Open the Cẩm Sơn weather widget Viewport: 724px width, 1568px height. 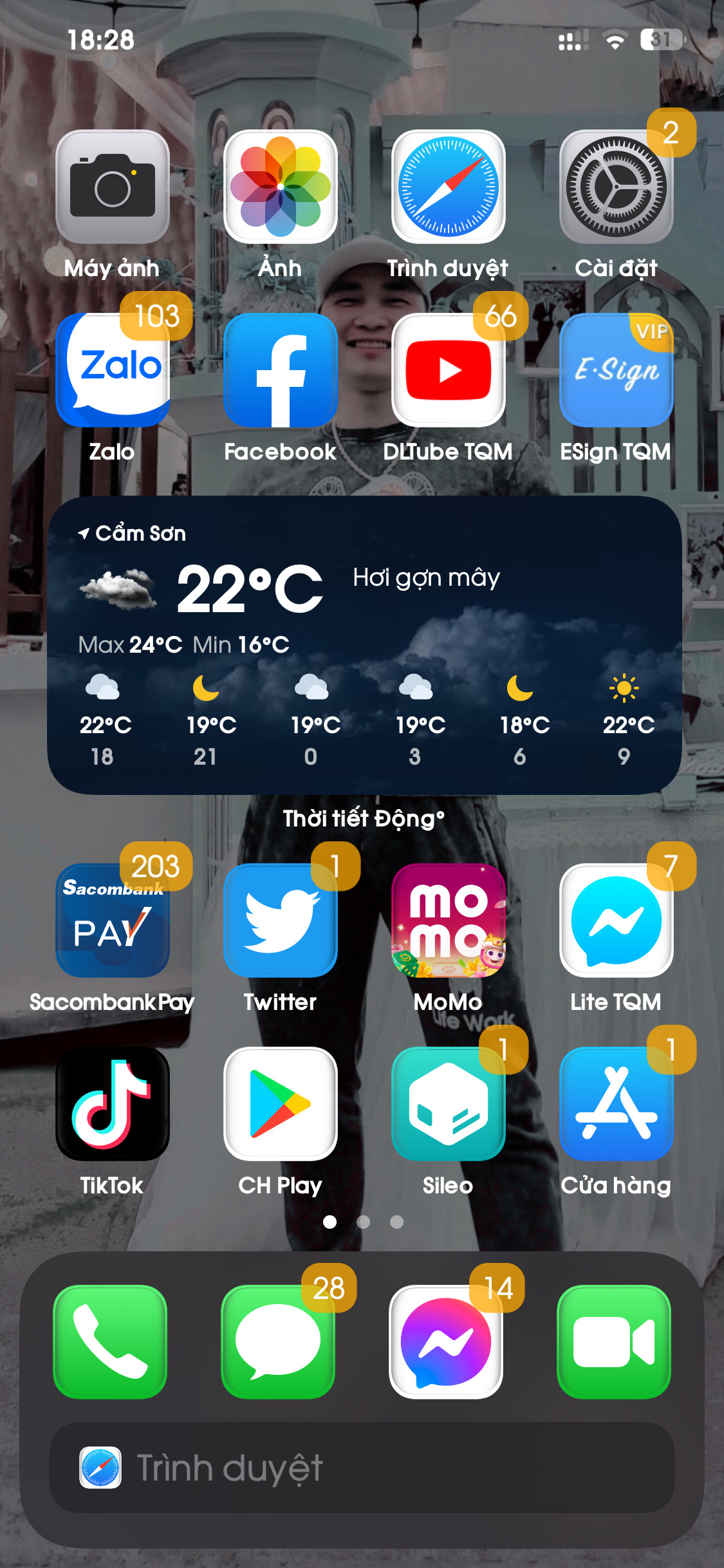[x=364, y=644]
